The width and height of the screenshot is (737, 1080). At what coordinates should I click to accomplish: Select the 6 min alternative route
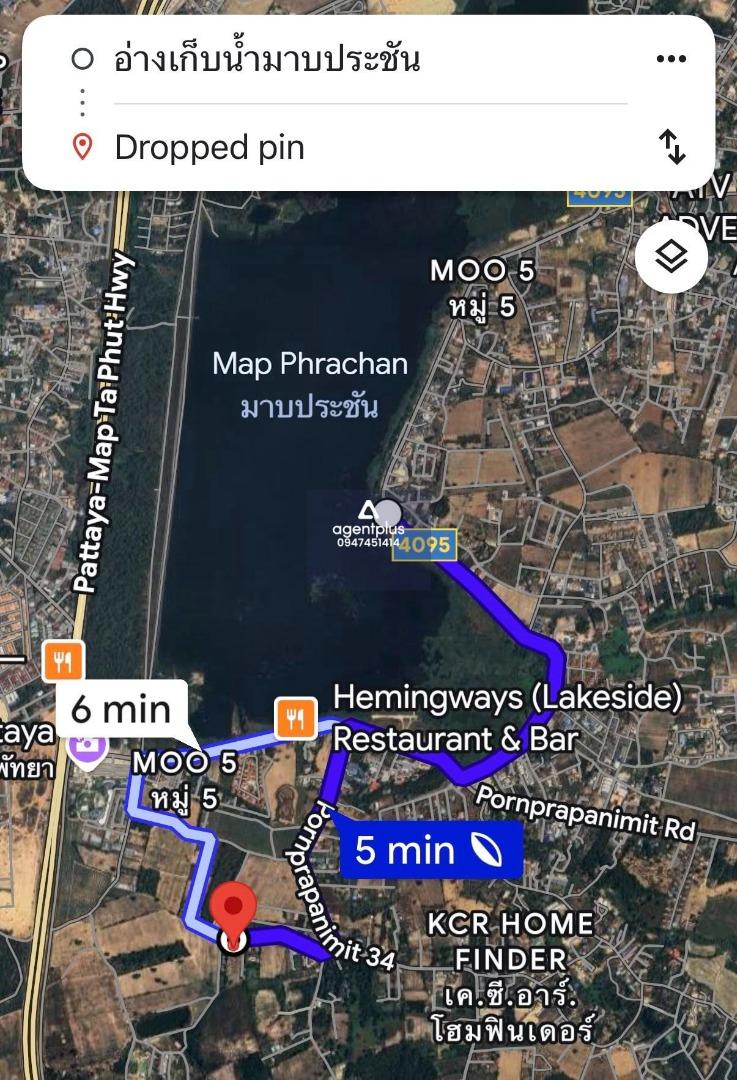click(x=122, y=710)
